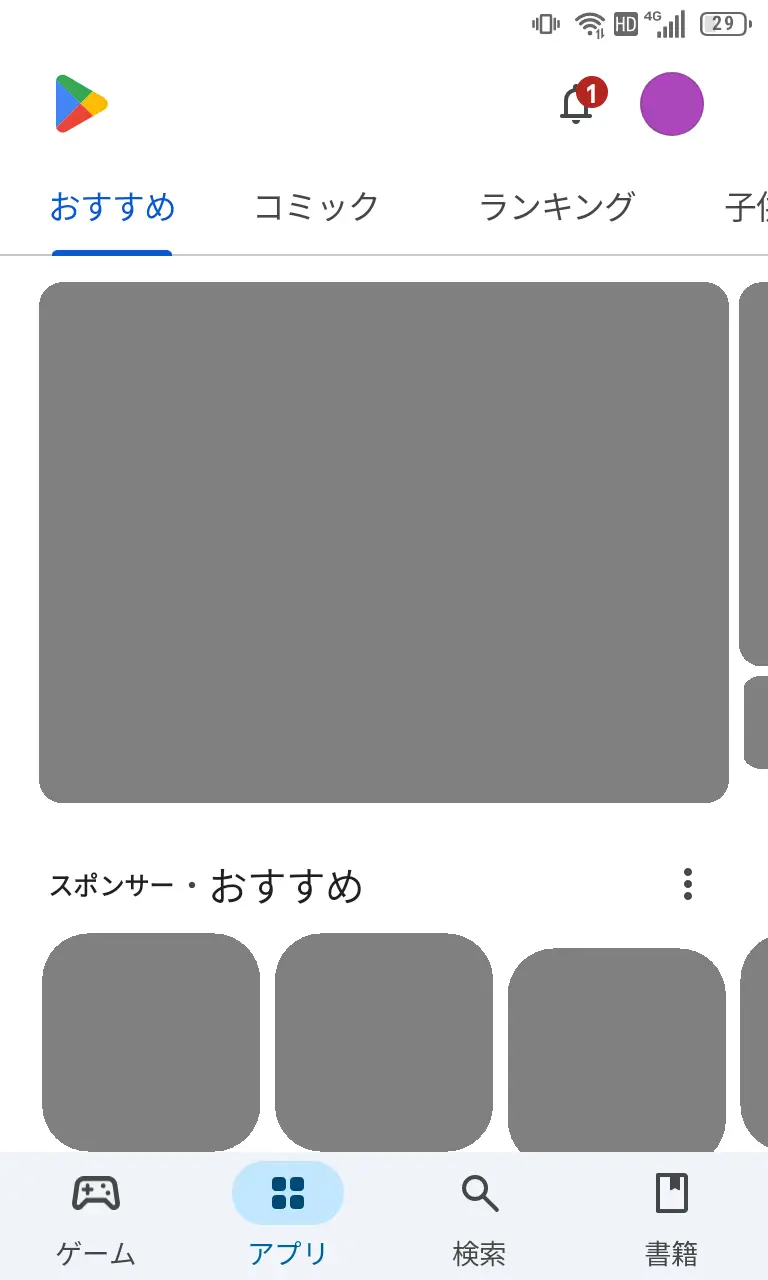Open the large featured banner card
This screenshot has height=1280, width=768.
[x=384, y=542]
